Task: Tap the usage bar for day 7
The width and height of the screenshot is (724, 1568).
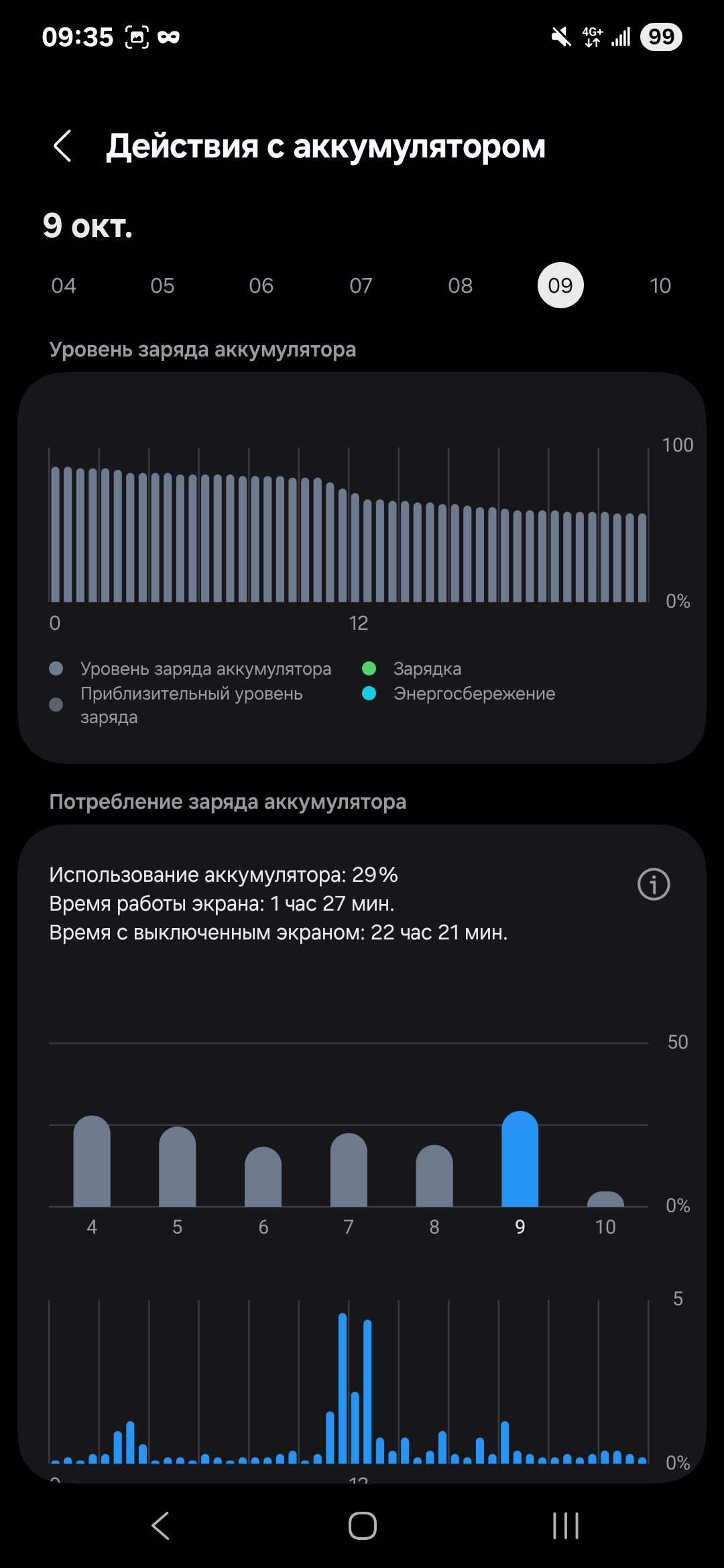Action: coord(349,1170)
